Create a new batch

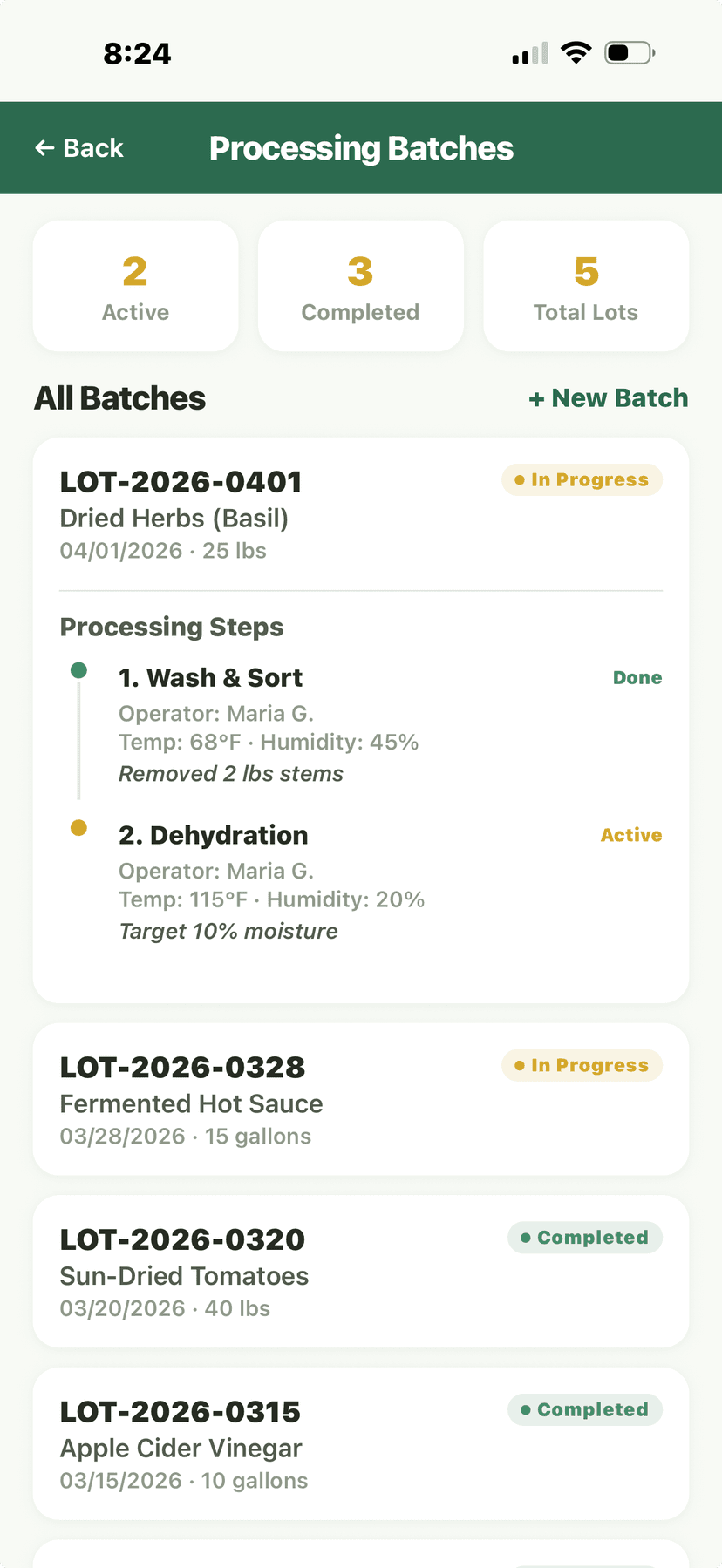609,398
